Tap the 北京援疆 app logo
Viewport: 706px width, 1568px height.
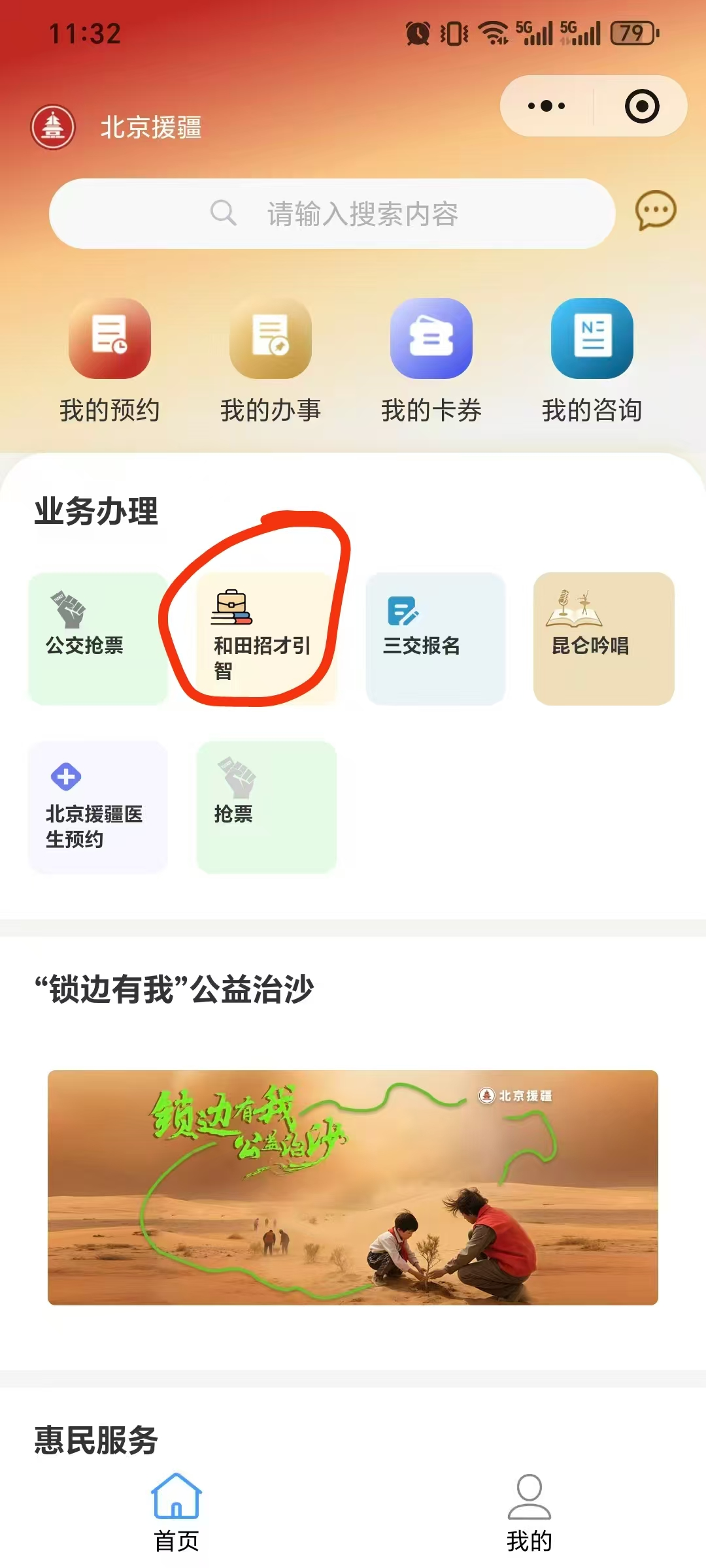click(53, 127)
